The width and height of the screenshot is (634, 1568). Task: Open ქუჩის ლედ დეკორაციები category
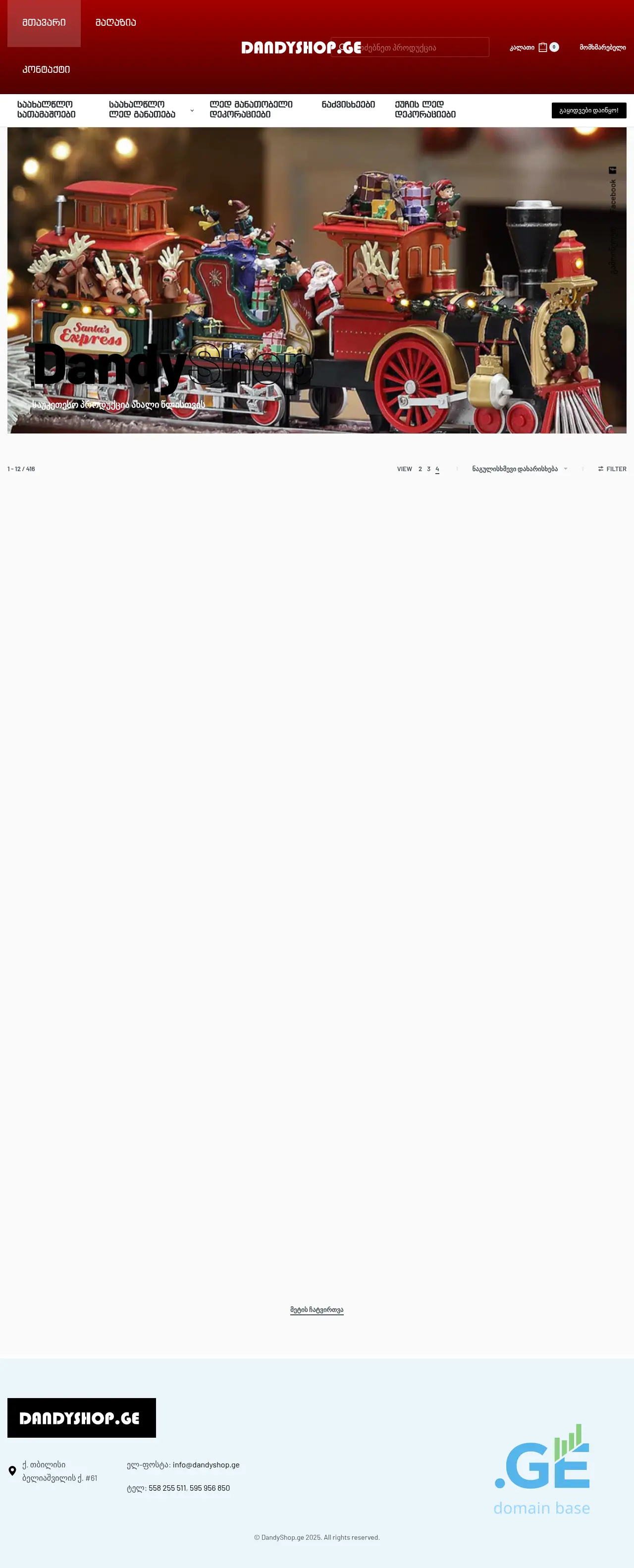coord(424,109)
